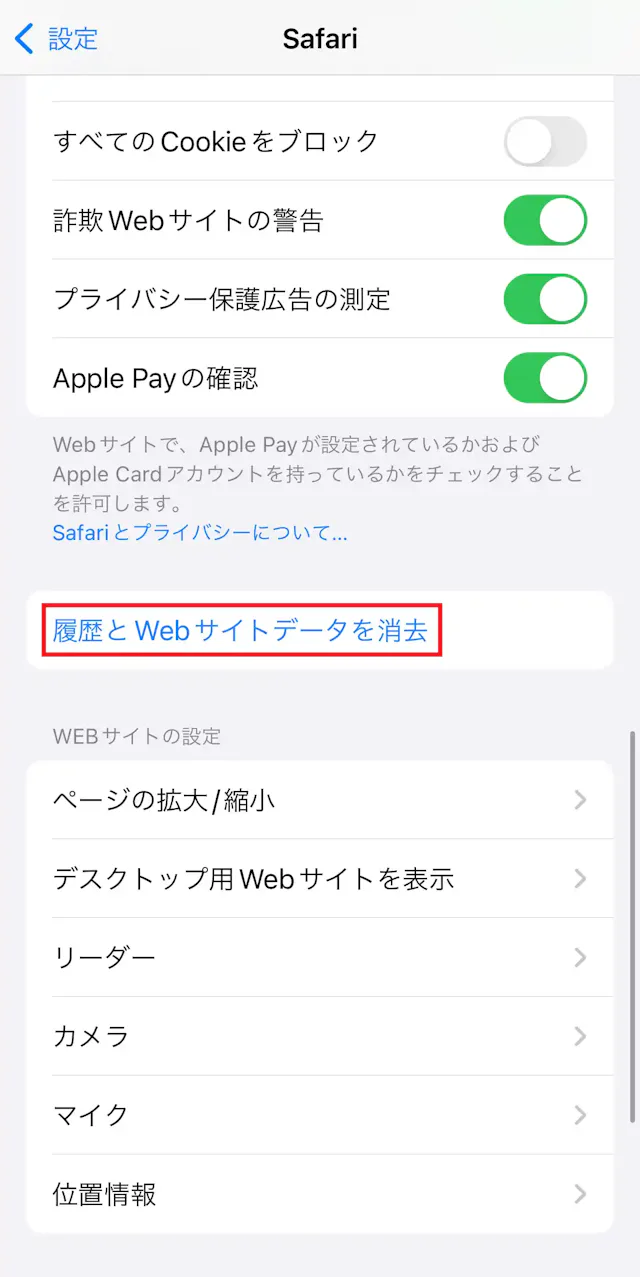640x1277 pixels.
Task: Open マイク settings
Action: coord(319,1115)
